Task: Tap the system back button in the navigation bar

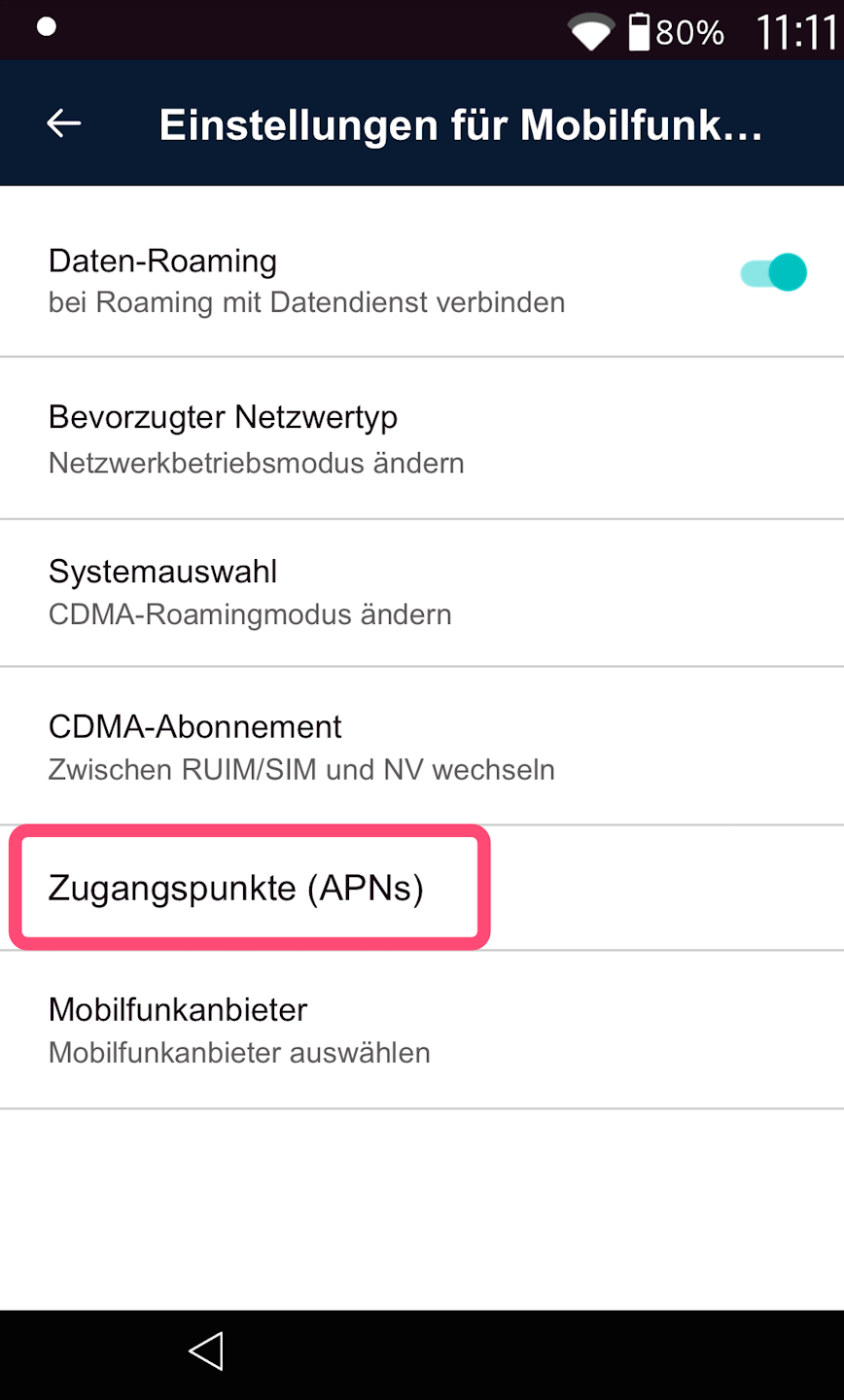Action: tap(206, 1351)
